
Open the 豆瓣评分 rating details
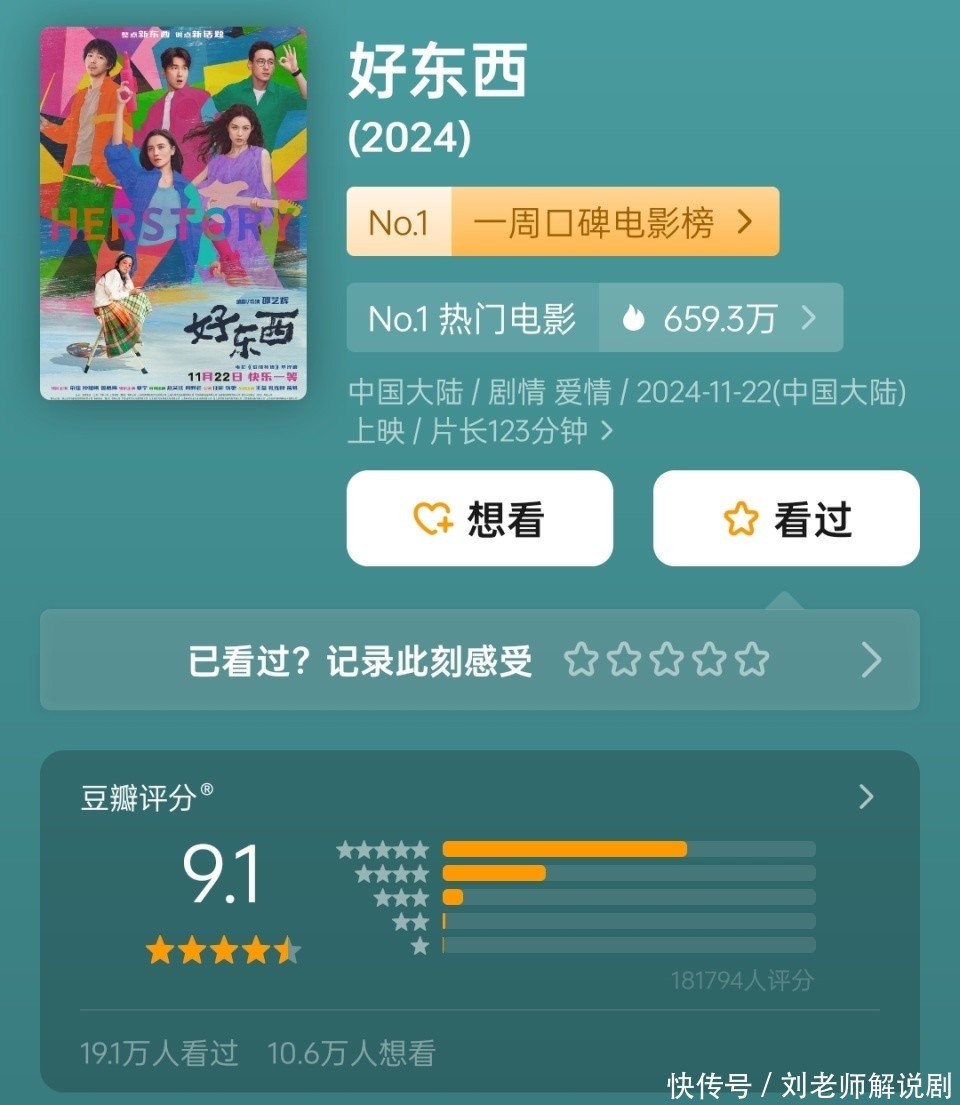coord(866,797)
